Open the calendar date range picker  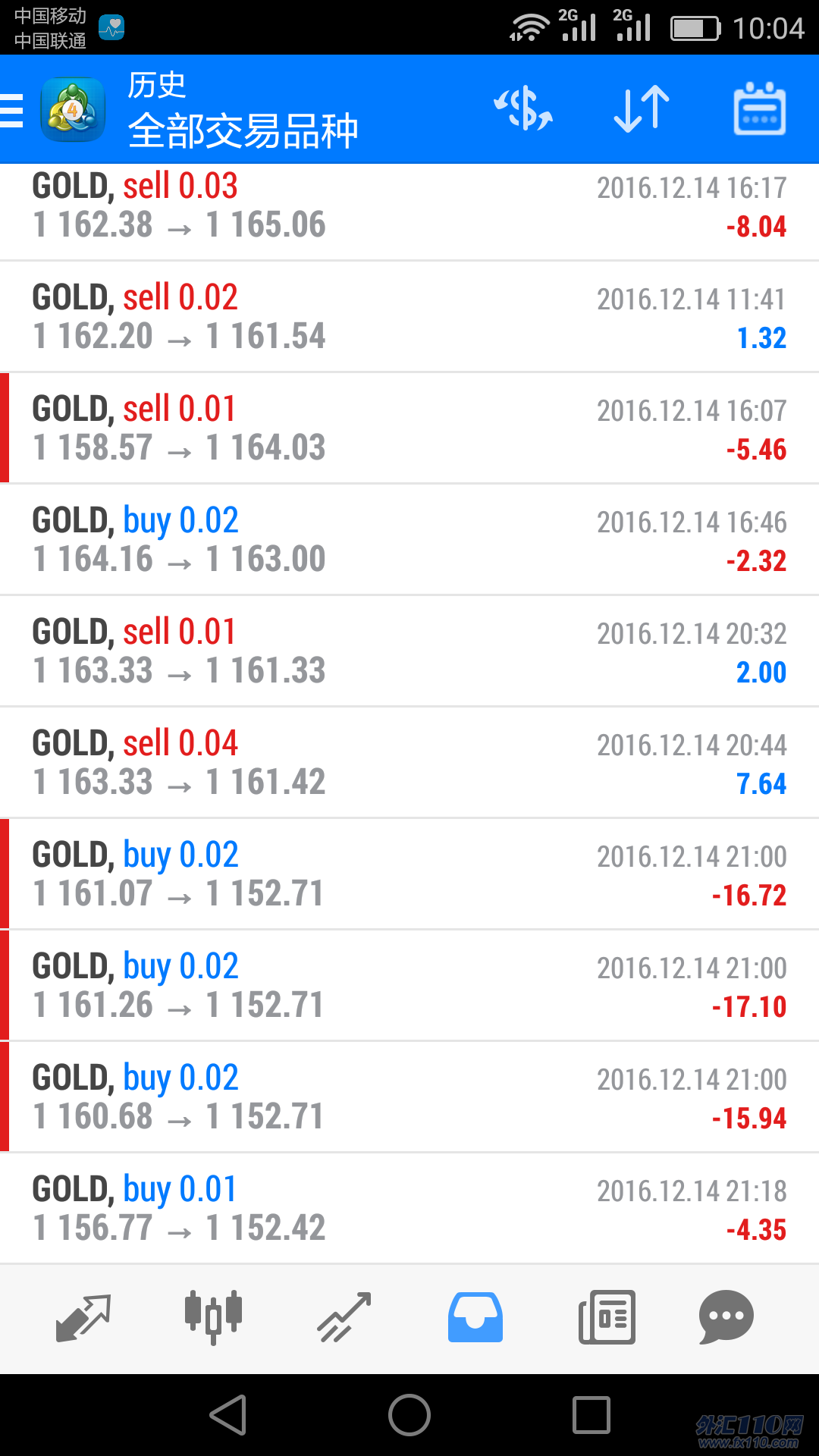click(760, 109)
